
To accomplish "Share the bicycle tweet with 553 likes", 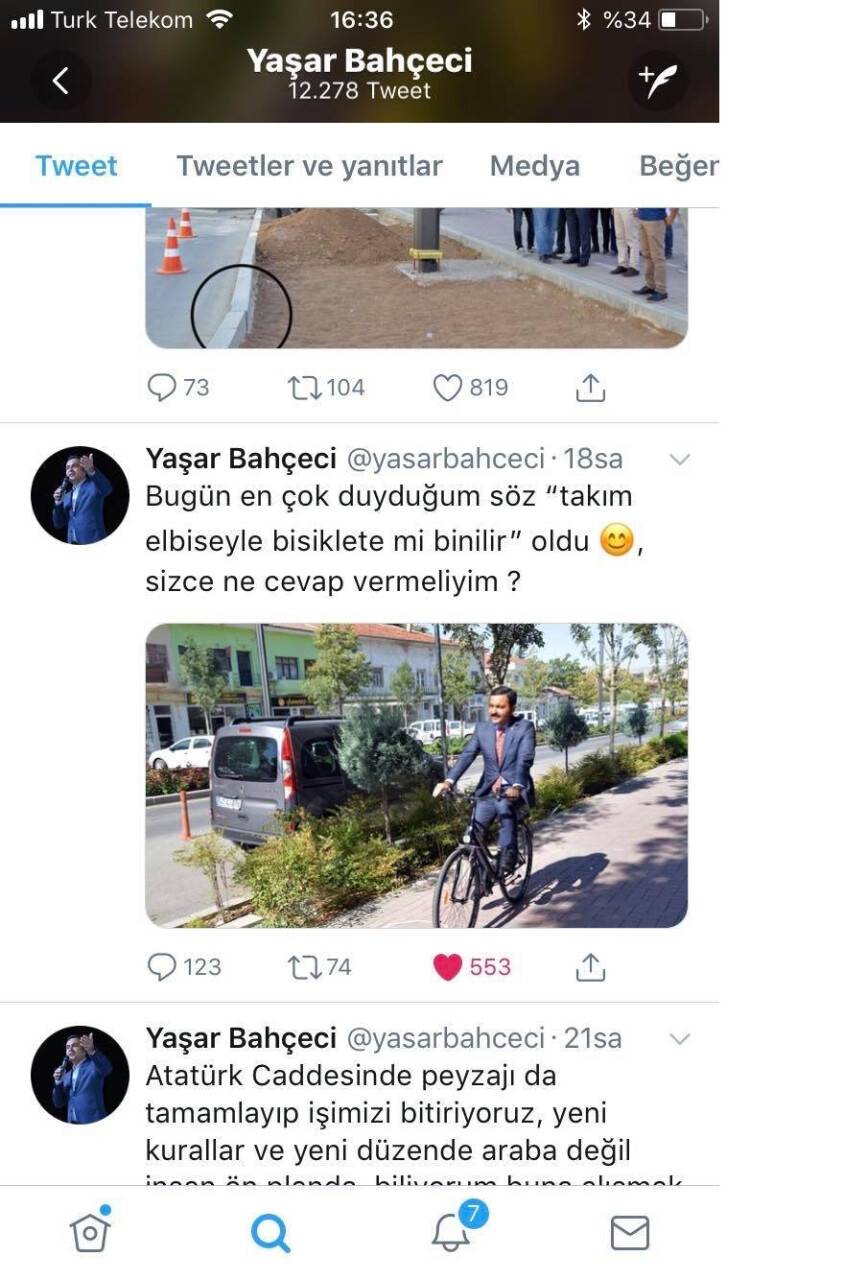I will pyautogui.click(x=591, y=966).
